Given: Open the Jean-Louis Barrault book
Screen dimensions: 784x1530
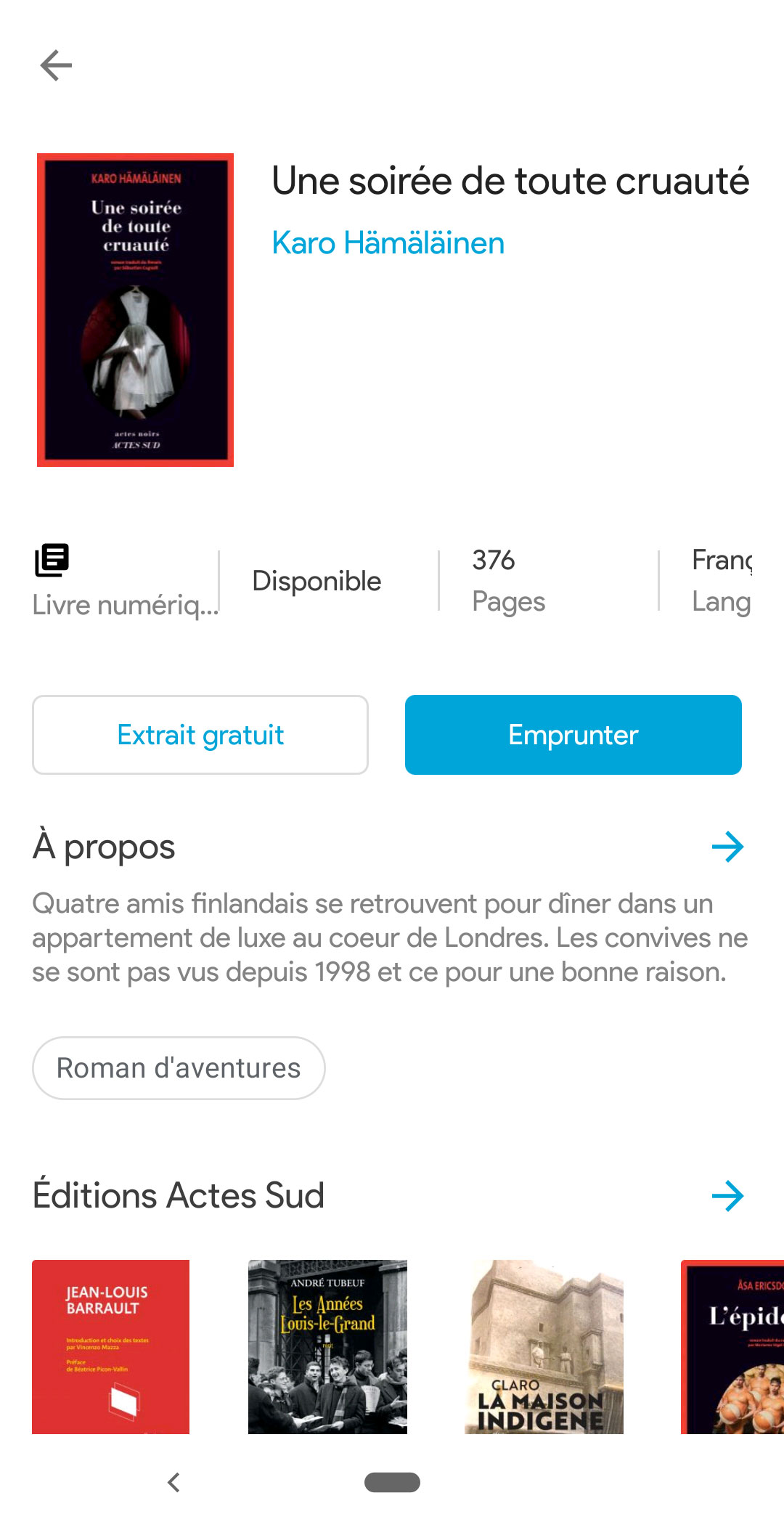Looking at the screenshot, I should [x=110, y=1346].
